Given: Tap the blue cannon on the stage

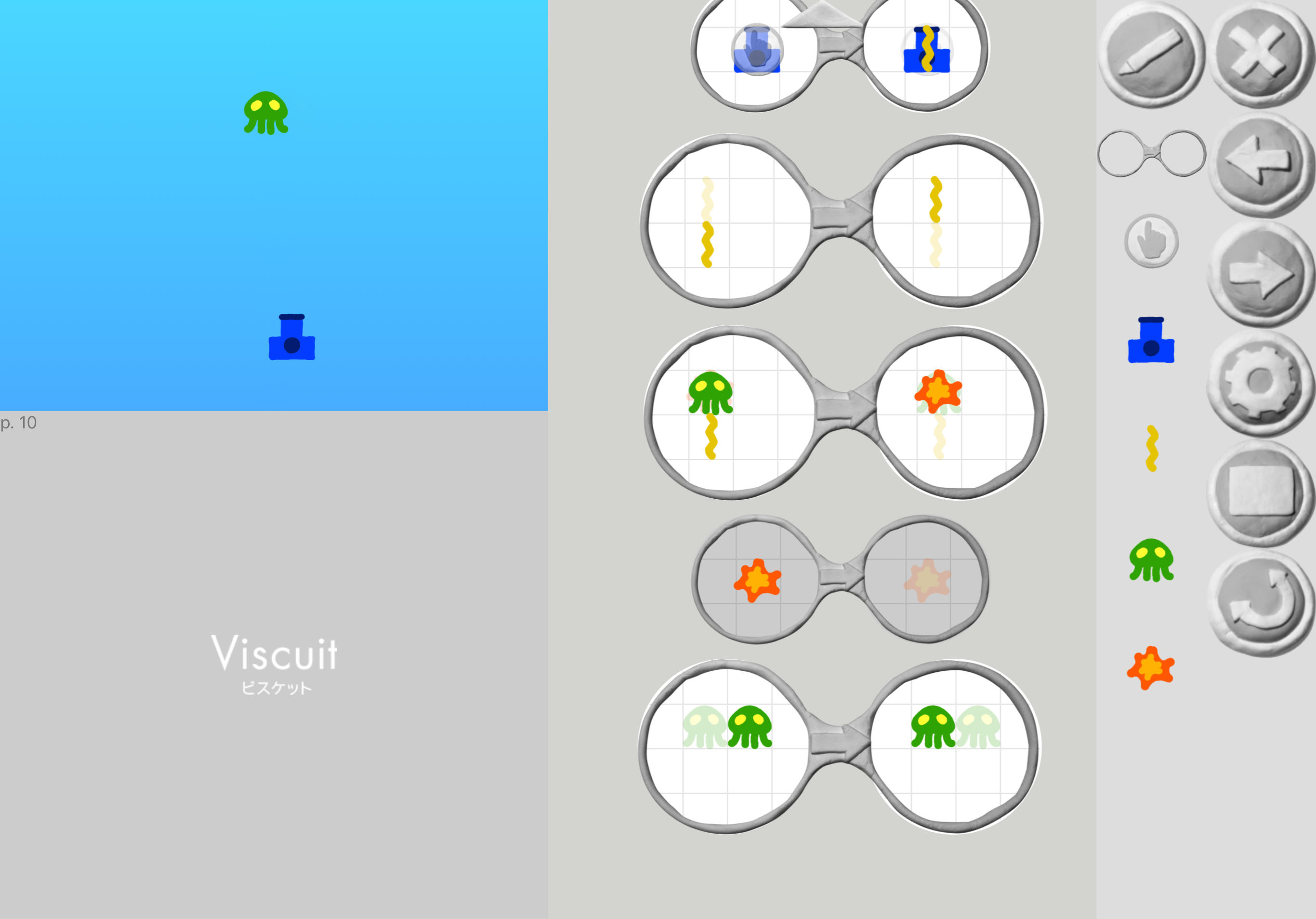Looking at the screenshot, I should (292, 338).
